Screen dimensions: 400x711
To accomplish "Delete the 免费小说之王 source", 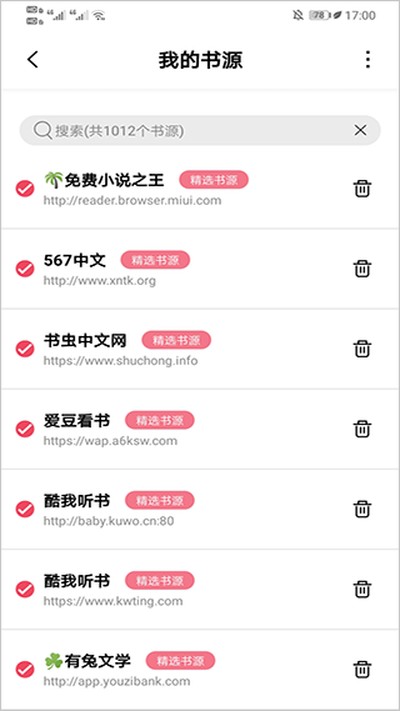I will (x=362, y=189).
